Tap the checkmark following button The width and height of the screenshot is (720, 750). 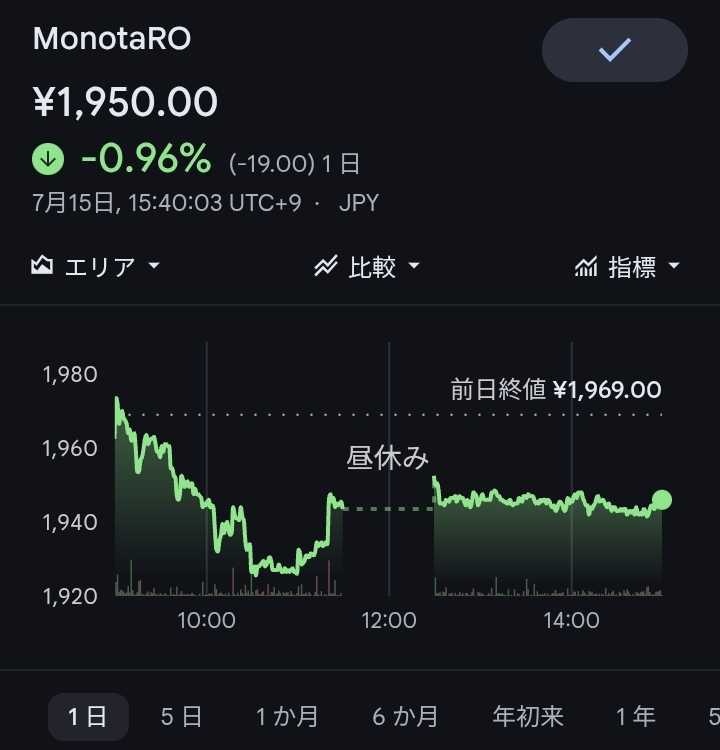point(615,50)
